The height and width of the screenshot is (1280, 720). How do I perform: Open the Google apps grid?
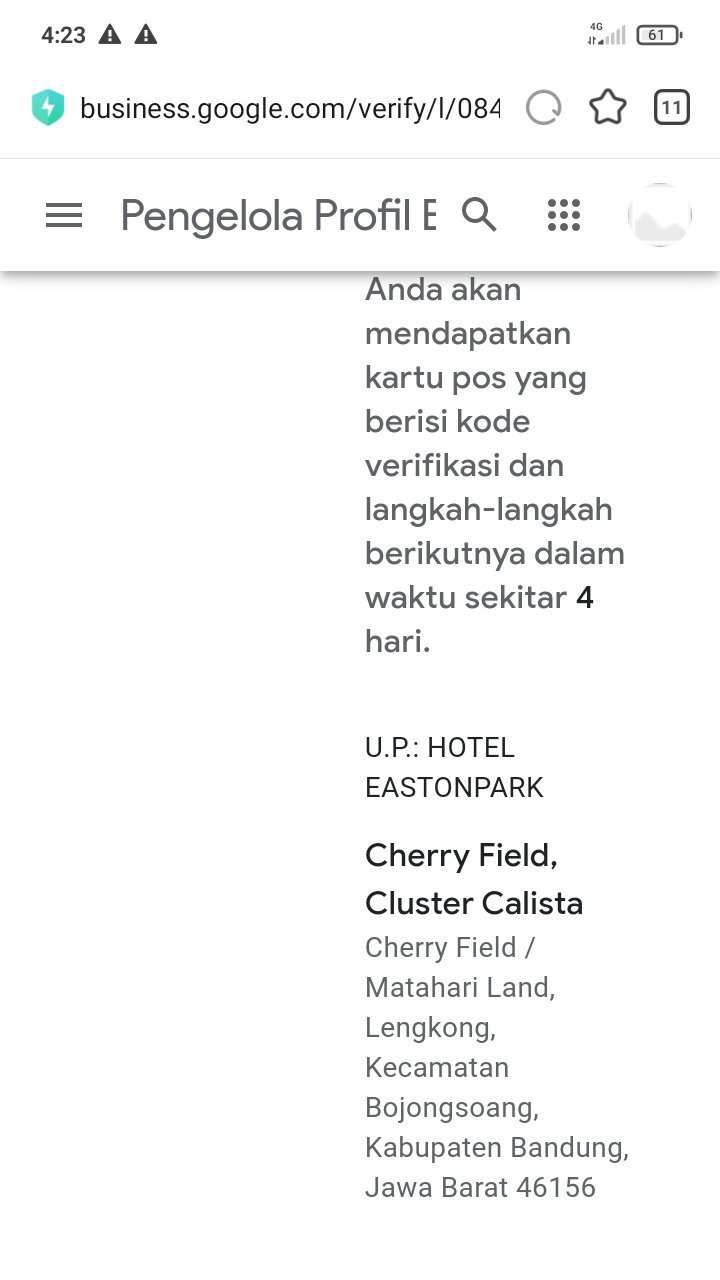pos(564,215)
